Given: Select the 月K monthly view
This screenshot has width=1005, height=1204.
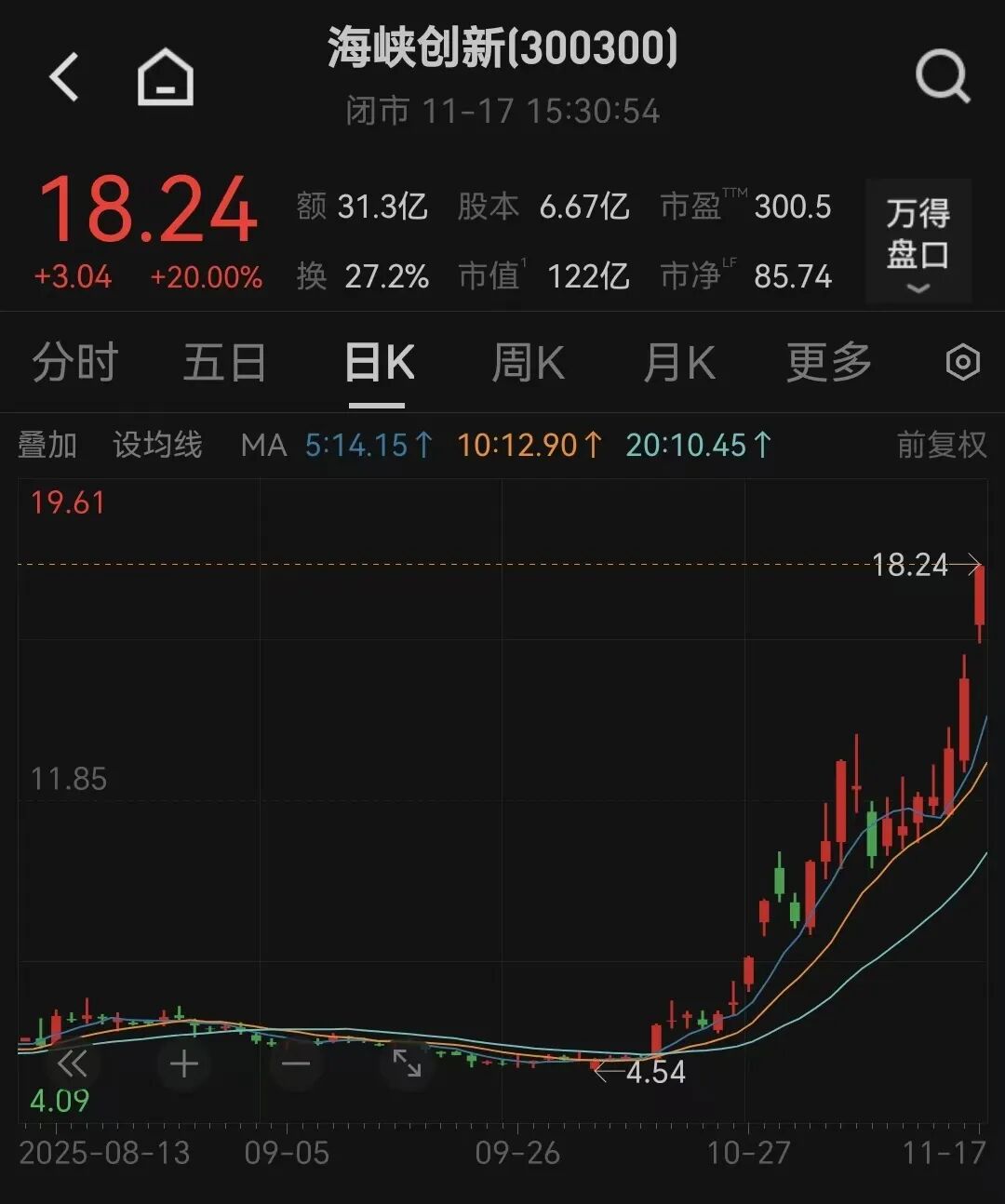Looking at the screenshot, I should click(678, 362).
